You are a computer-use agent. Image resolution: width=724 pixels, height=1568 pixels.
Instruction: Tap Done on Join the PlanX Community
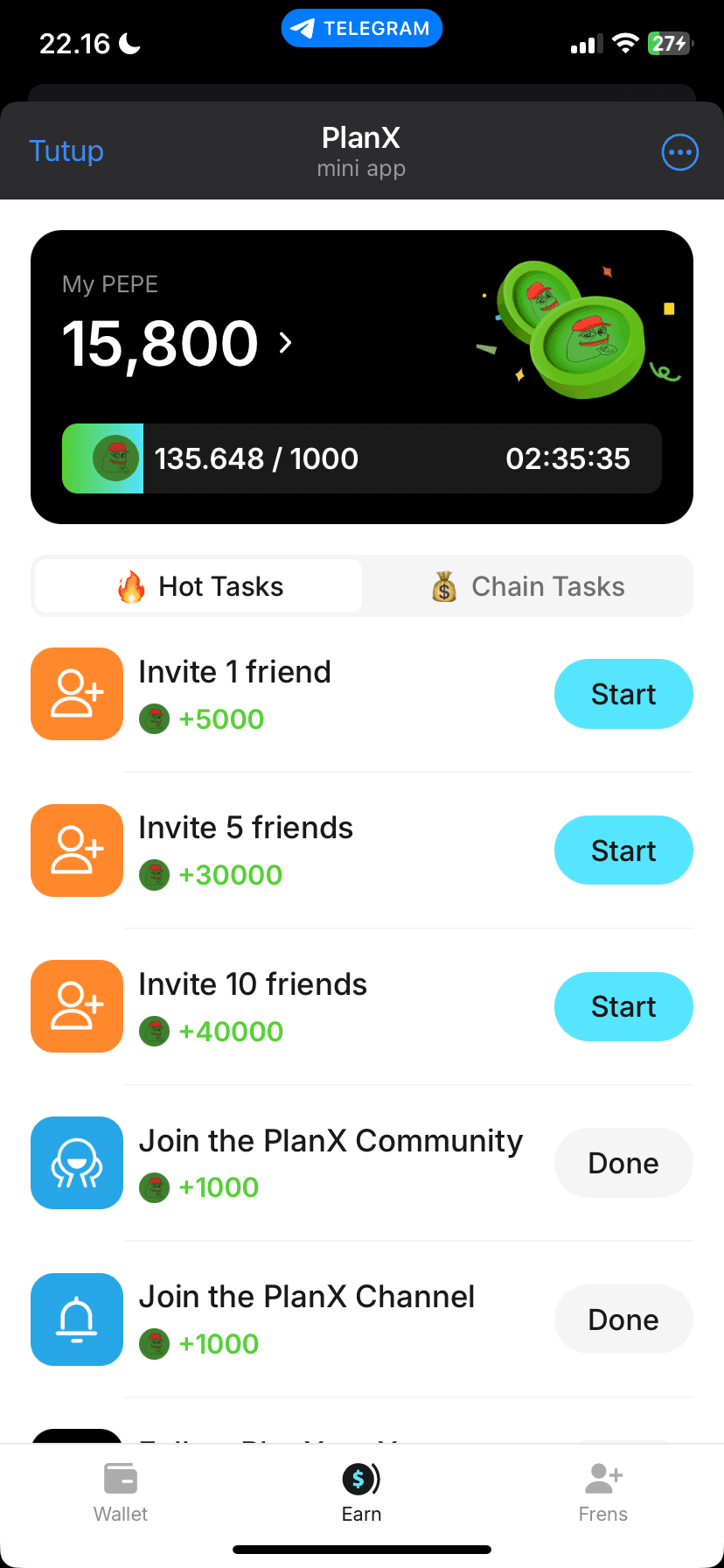(x=623, y=1163)
